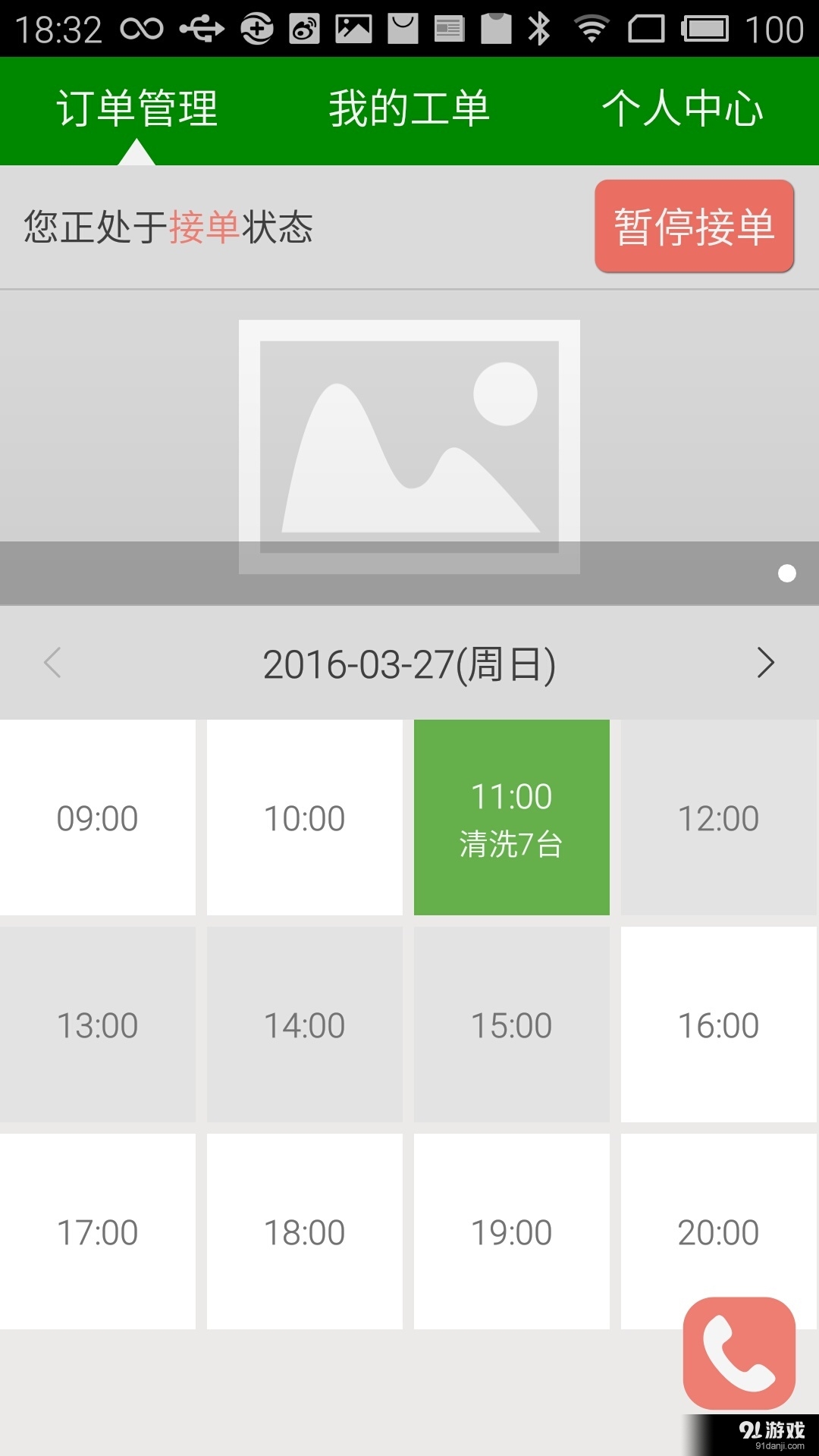
Task: Switch to the 个人中心 tab
Action: tap(684, 108)
